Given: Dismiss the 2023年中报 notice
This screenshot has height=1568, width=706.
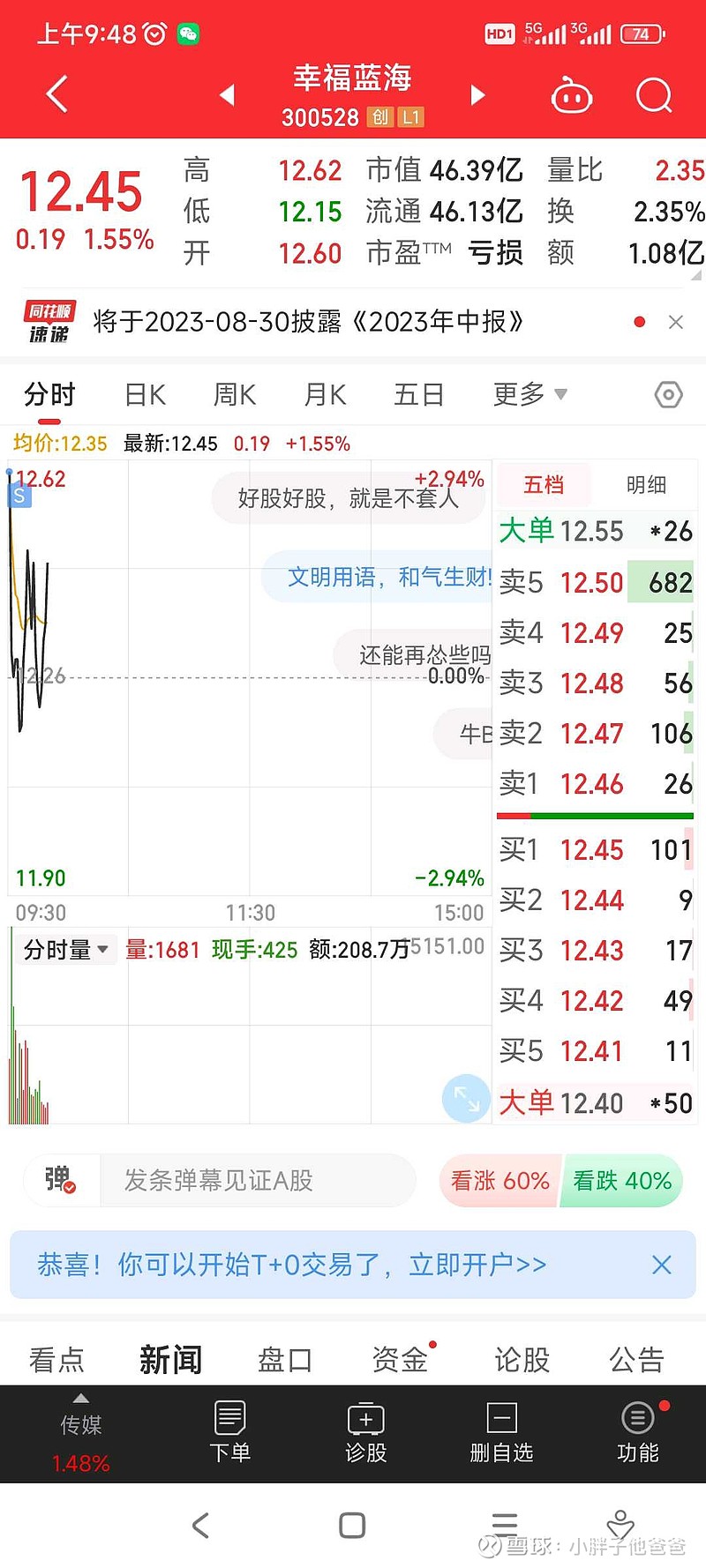Looking at the screenshot, I should click(x=676, y=323).
